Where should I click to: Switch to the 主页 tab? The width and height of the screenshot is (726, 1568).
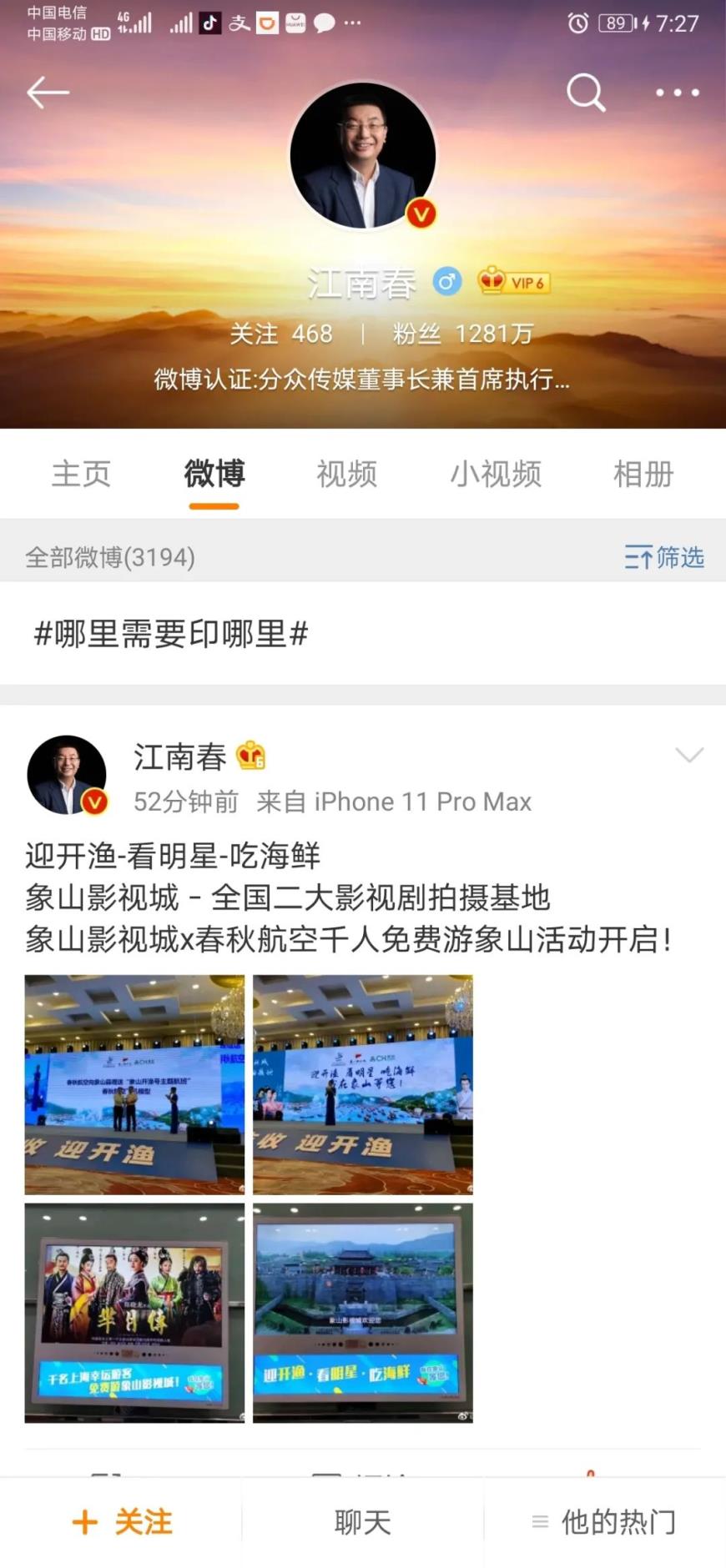point(81,474)
